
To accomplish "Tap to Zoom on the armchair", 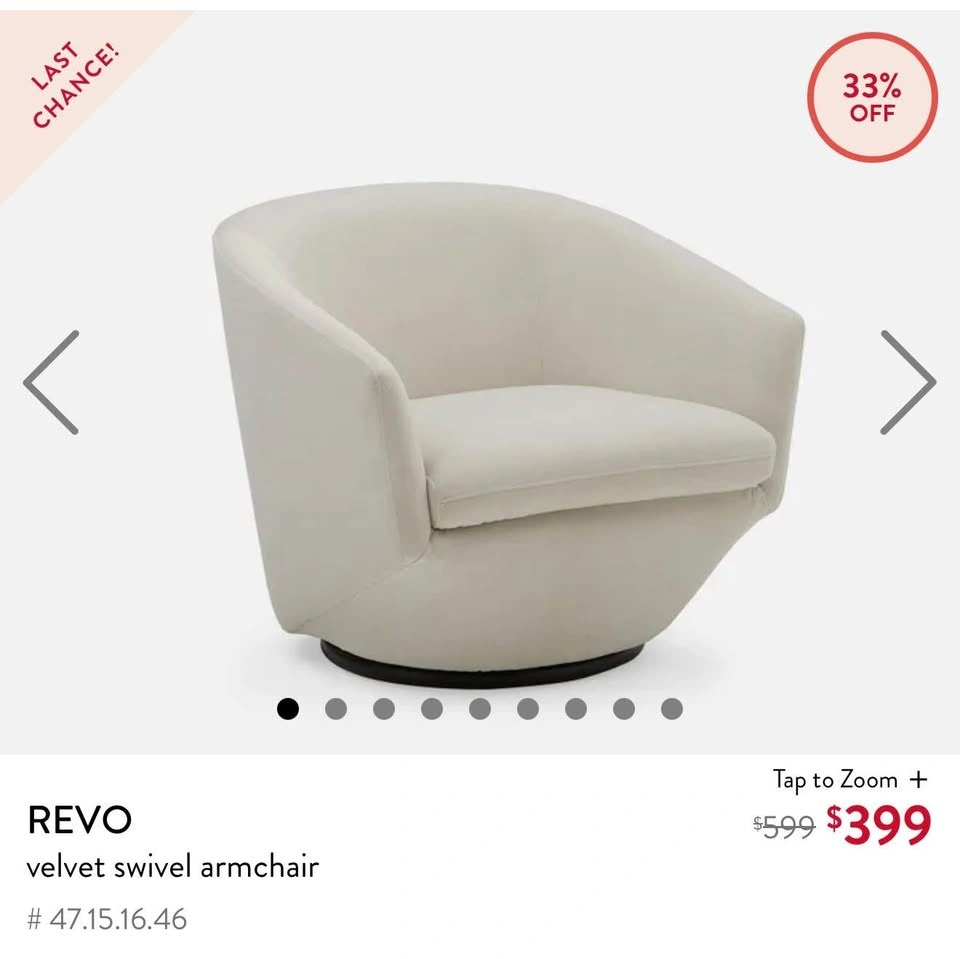I will coord(850,779).
